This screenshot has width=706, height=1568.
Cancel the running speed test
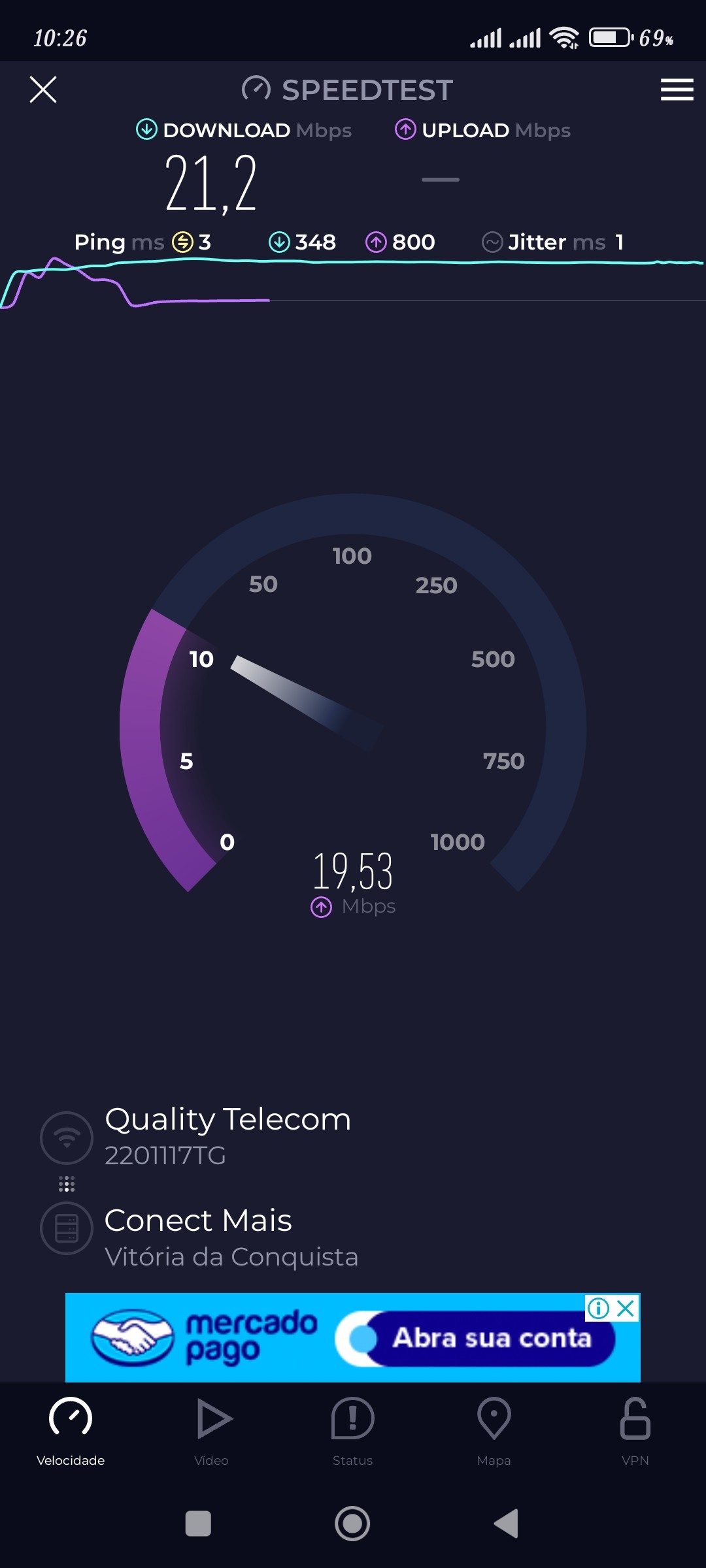(43, 90)
